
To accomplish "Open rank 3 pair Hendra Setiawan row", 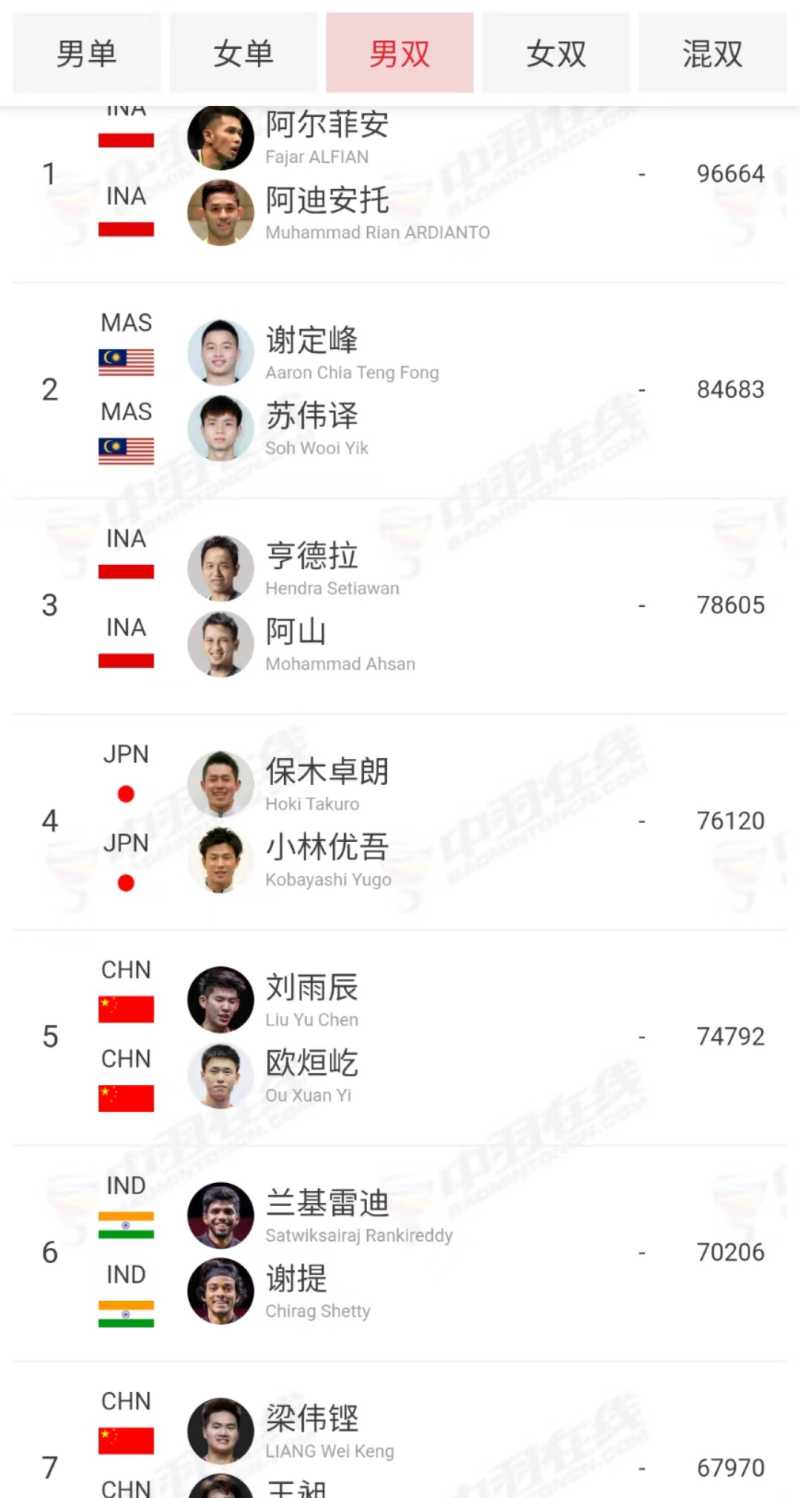I will pos(400,606).
